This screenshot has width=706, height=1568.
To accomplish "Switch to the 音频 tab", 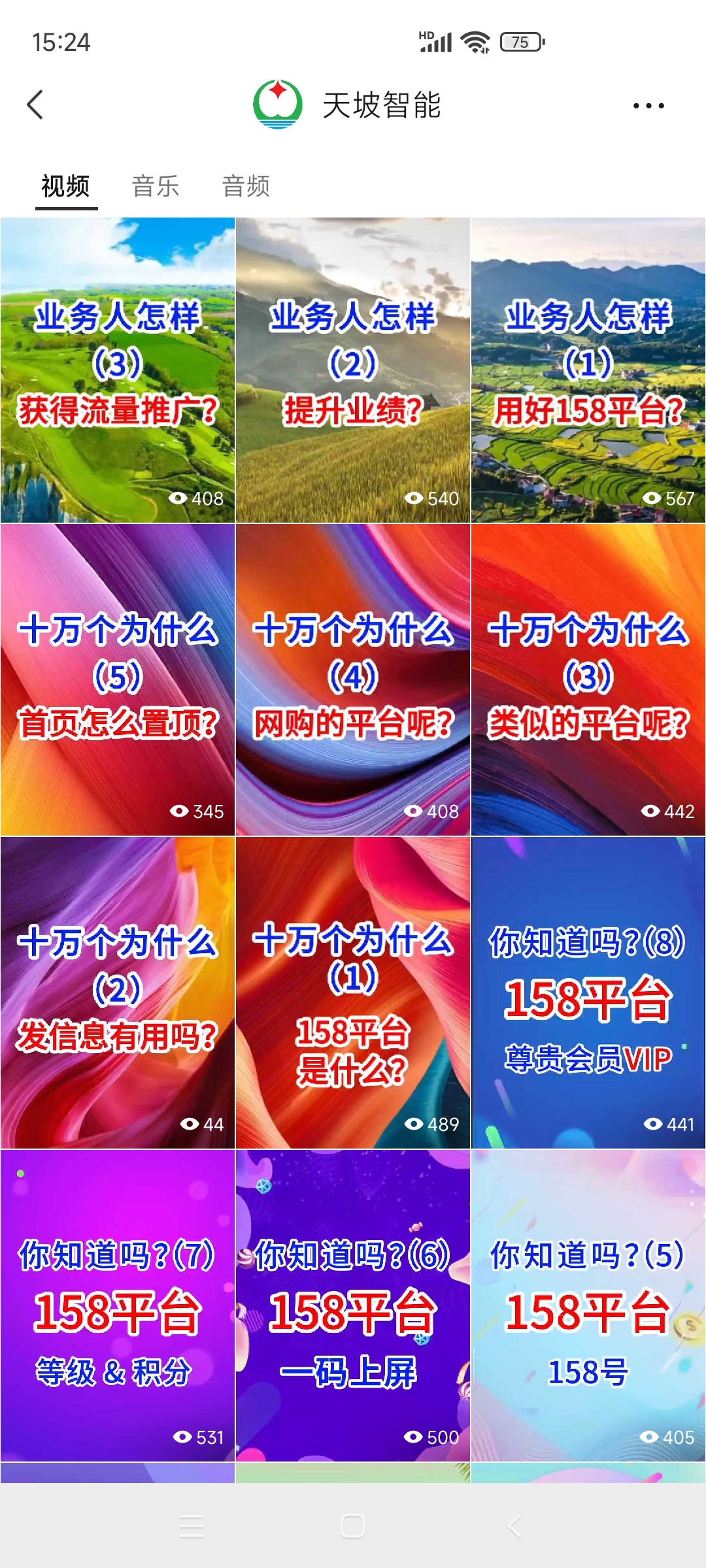I will (246, 186).
